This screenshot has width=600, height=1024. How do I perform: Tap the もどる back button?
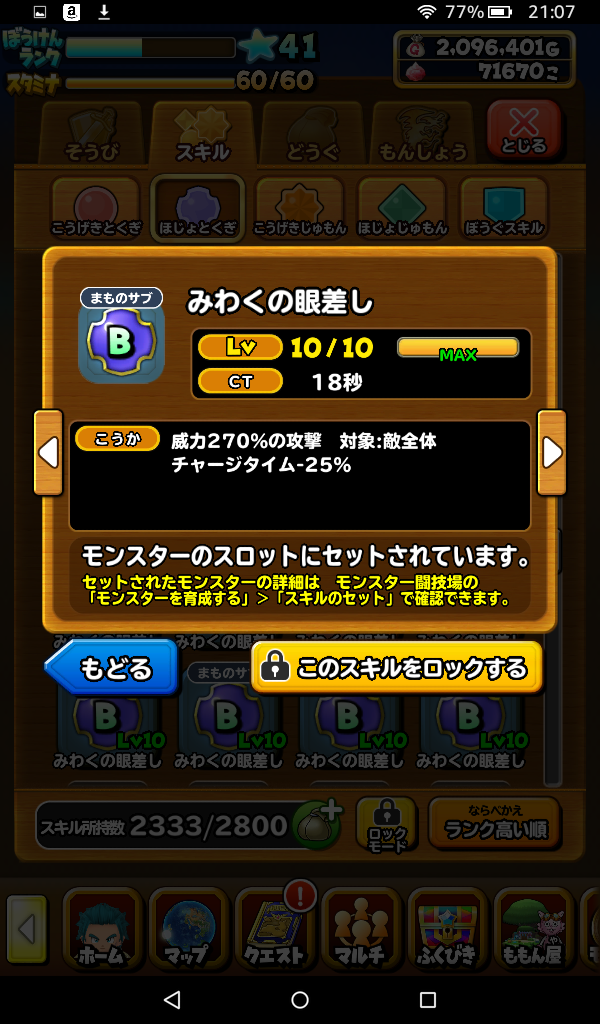point(112,667)
